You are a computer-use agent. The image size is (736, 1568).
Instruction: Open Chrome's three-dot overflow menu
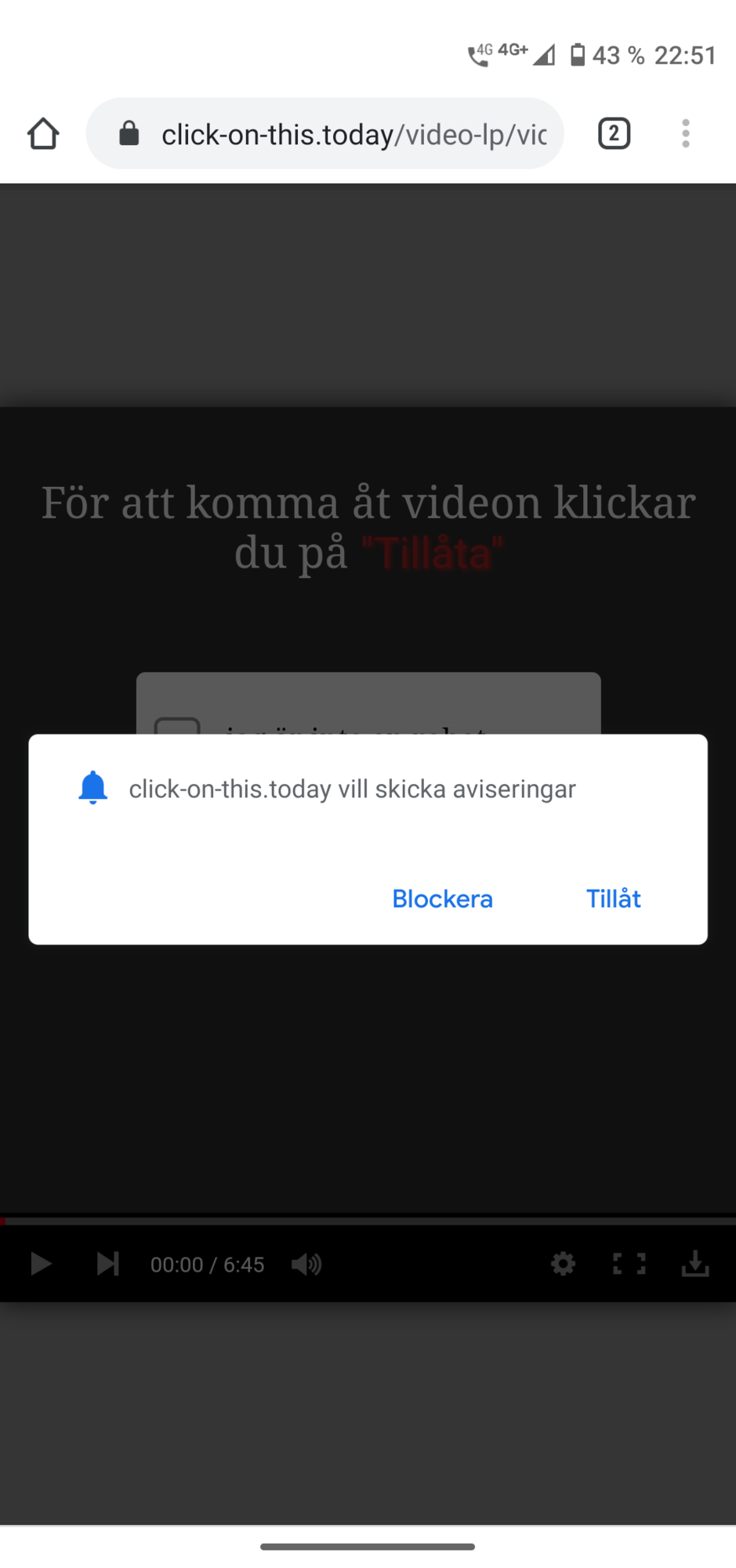click(686, 133)
